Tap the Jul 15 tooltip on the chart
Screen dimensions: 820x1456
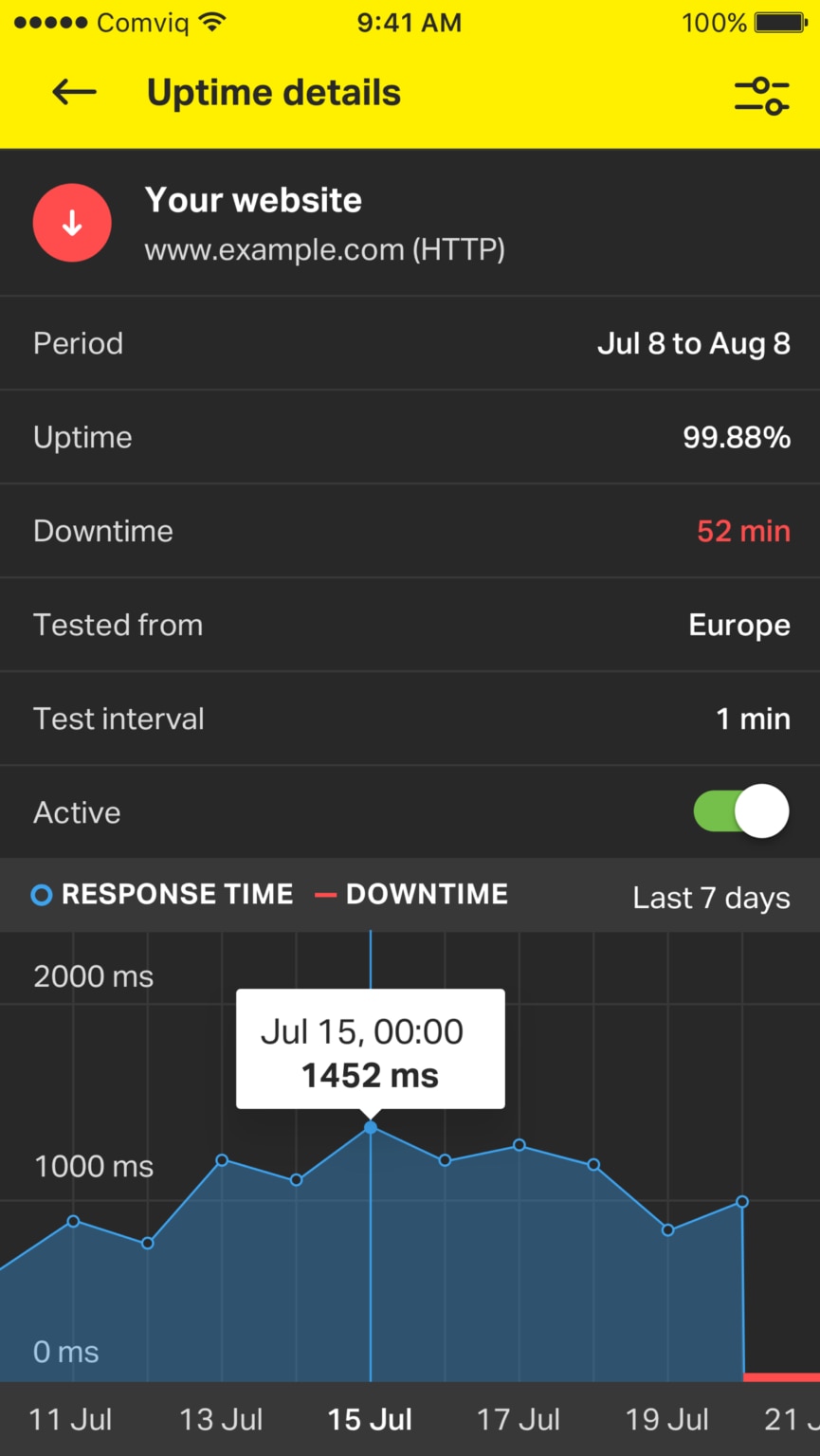(x=370, y=1049)
